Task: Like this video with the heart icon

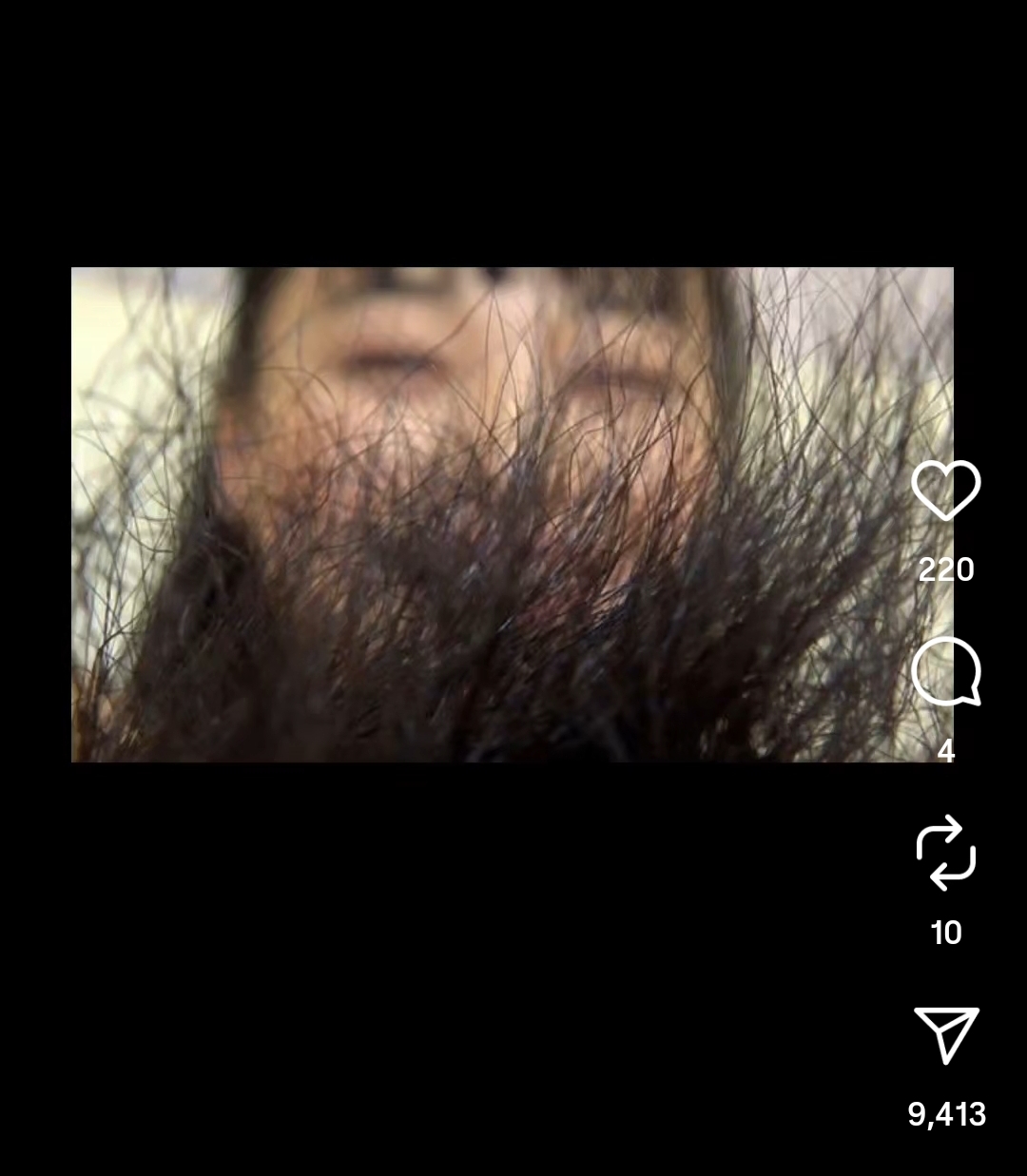Action: click(x=945, y=490)
